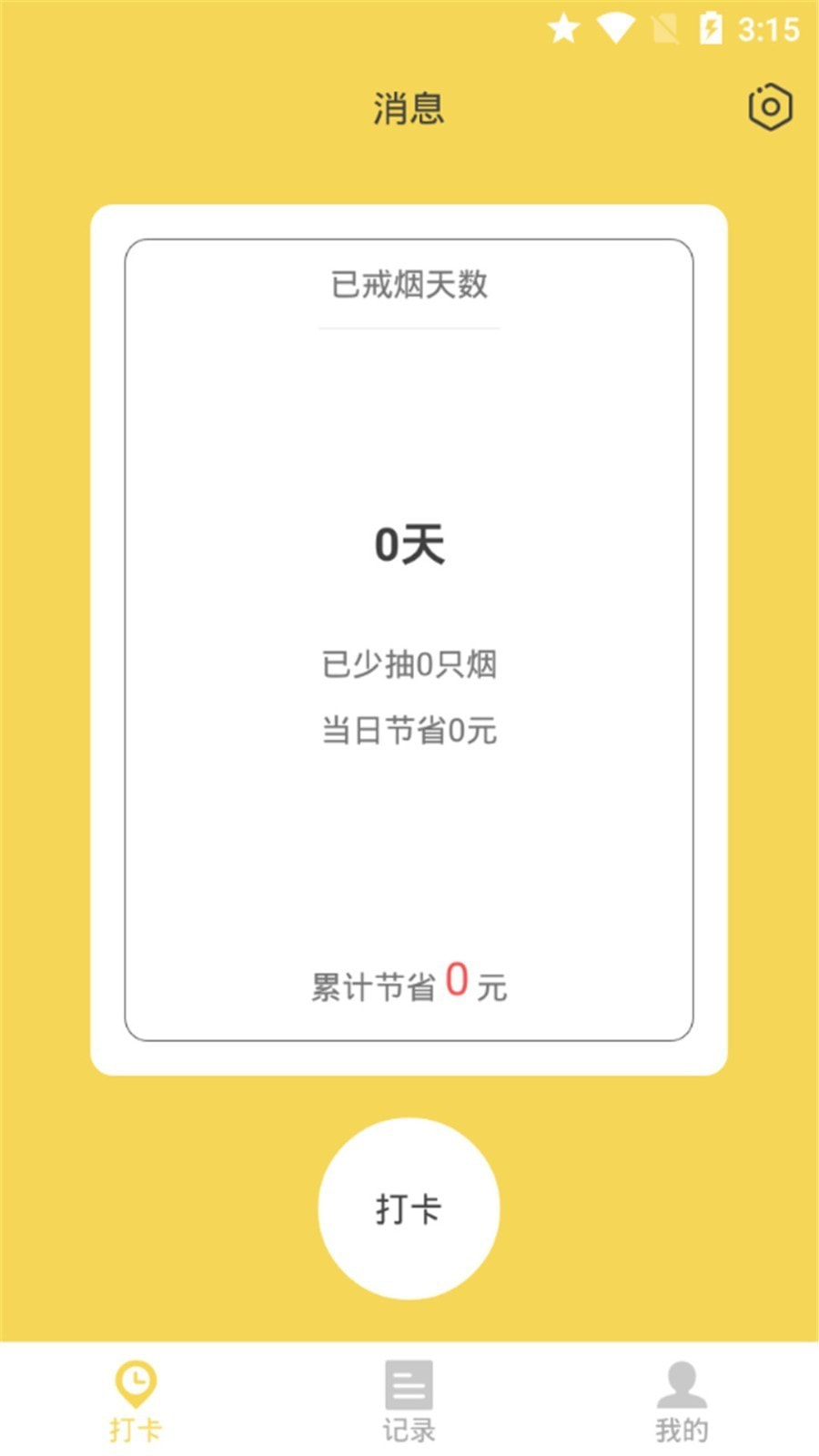Tap the round 打卡 check-in button
The image size is (819, 1456).
409,1208
